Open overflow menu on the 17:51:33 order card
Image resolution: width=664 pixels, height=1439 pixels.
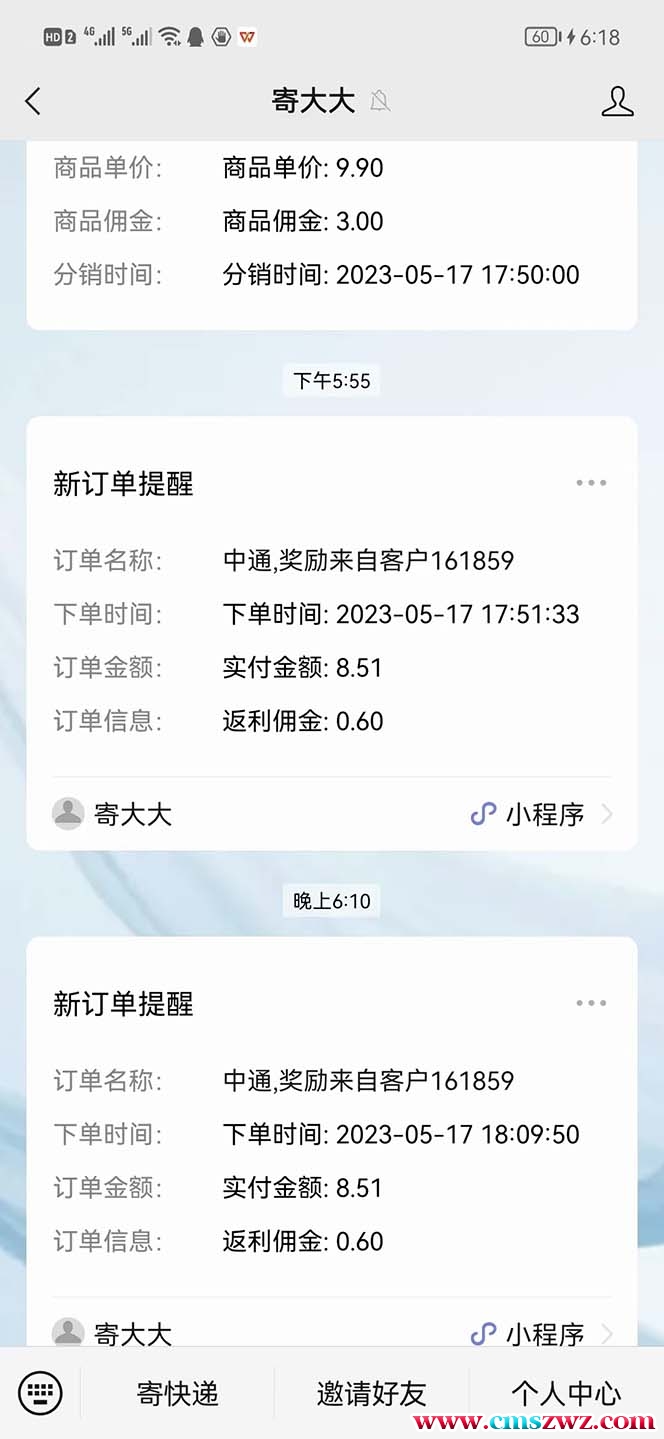click(591, 483)
